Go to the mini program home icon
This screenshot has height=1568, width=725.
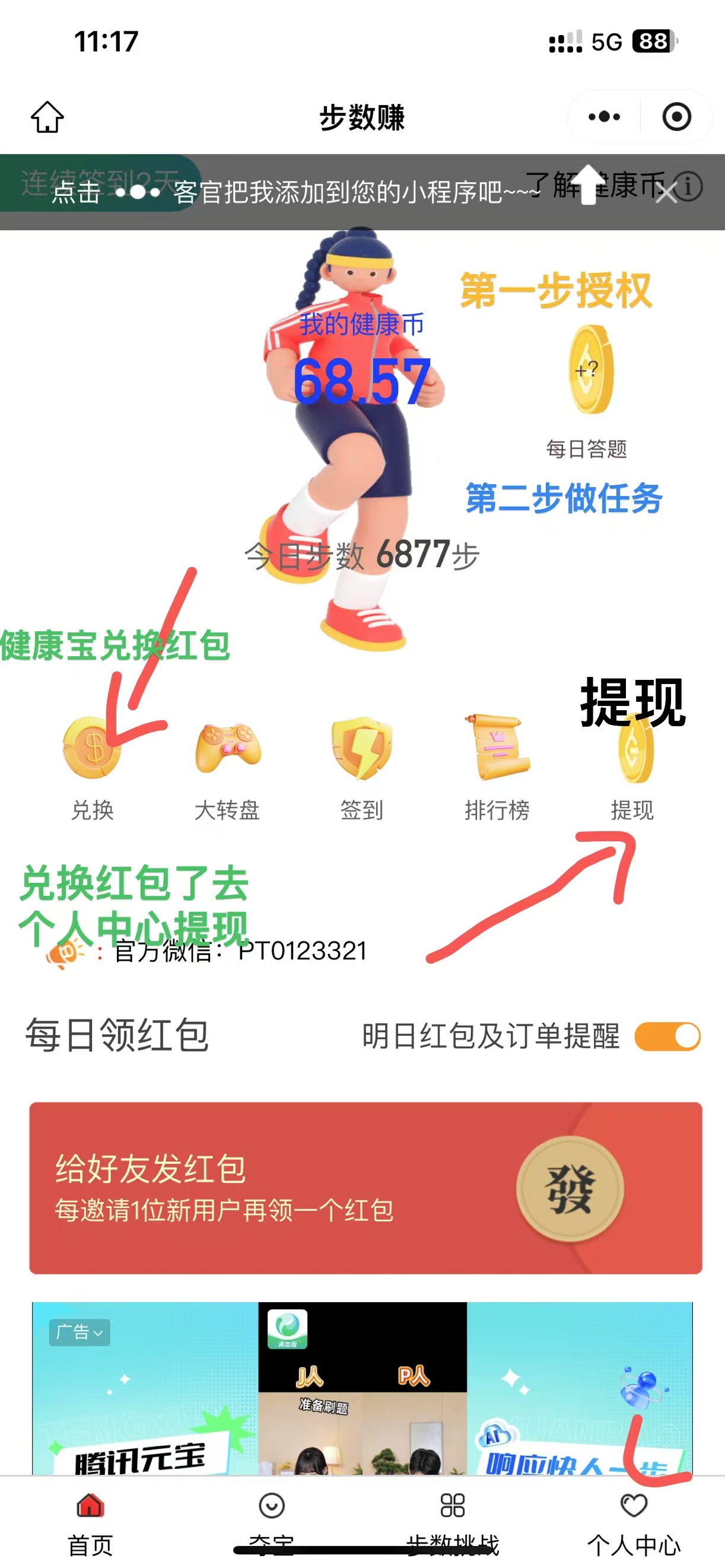point(47,116)
